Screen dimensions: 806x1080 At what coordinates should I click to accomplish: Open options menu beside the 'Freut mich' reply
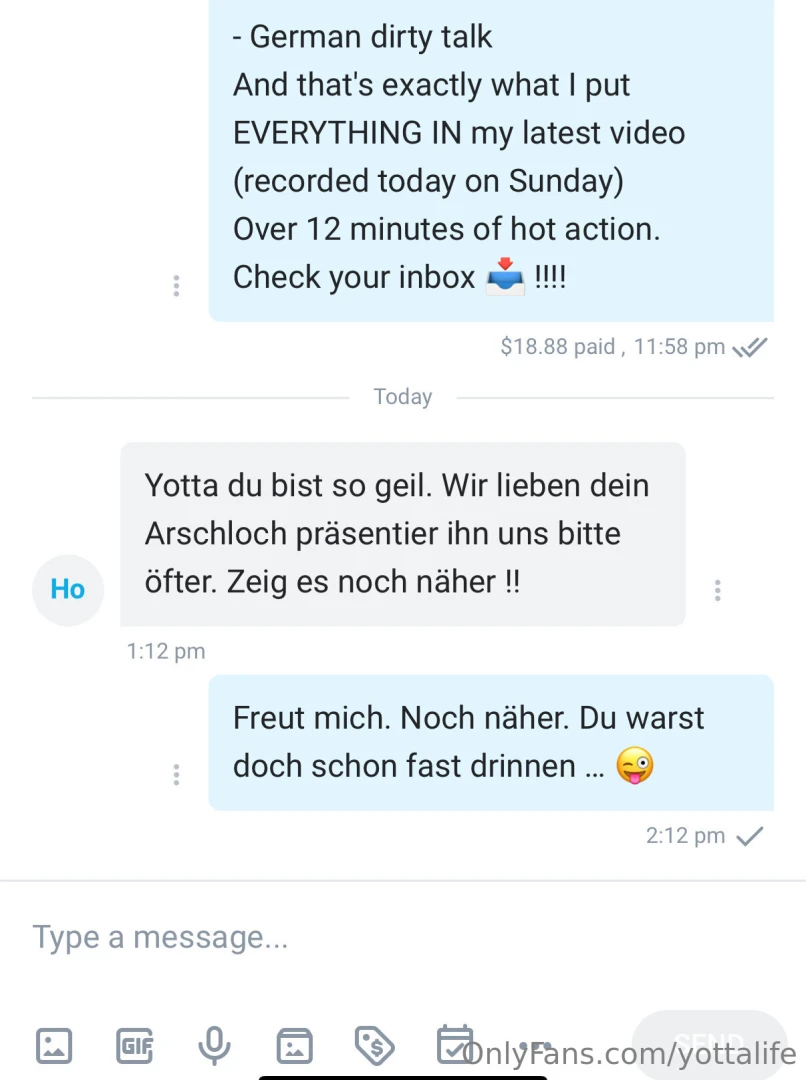(176, 774)
